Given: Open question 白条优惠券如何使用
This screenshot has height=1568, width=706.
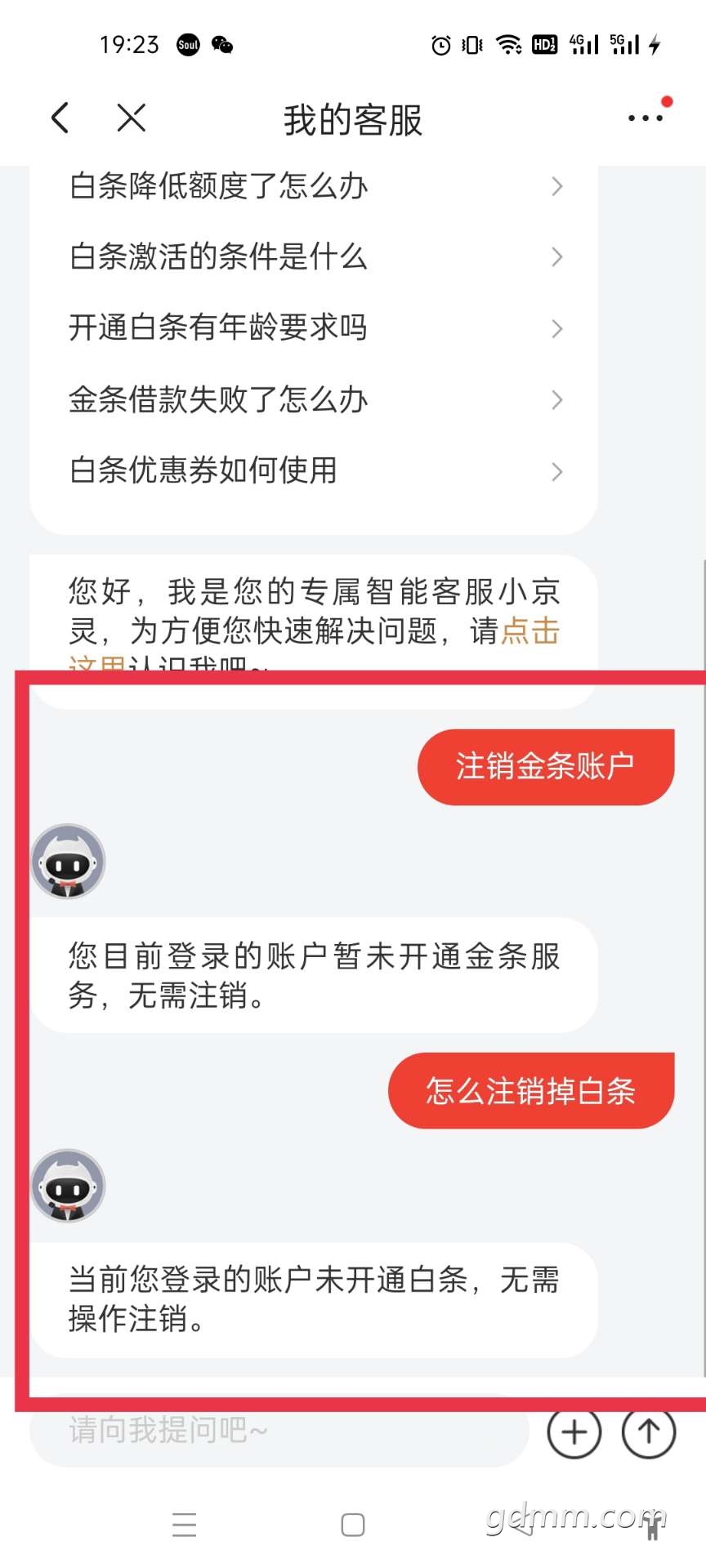Looking at the screenshot, I should (315, 470).
